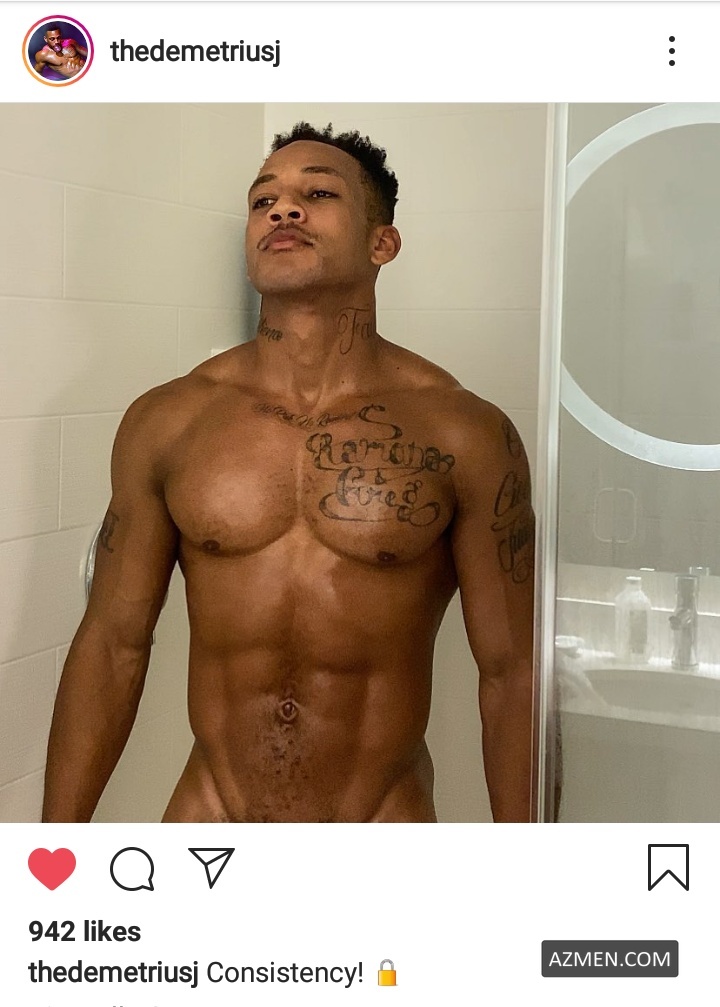Image resolution: width=720 pixels, height=1007 pixels.
Task: Unlike the post with the red heart
Action: tap(52, 868)
